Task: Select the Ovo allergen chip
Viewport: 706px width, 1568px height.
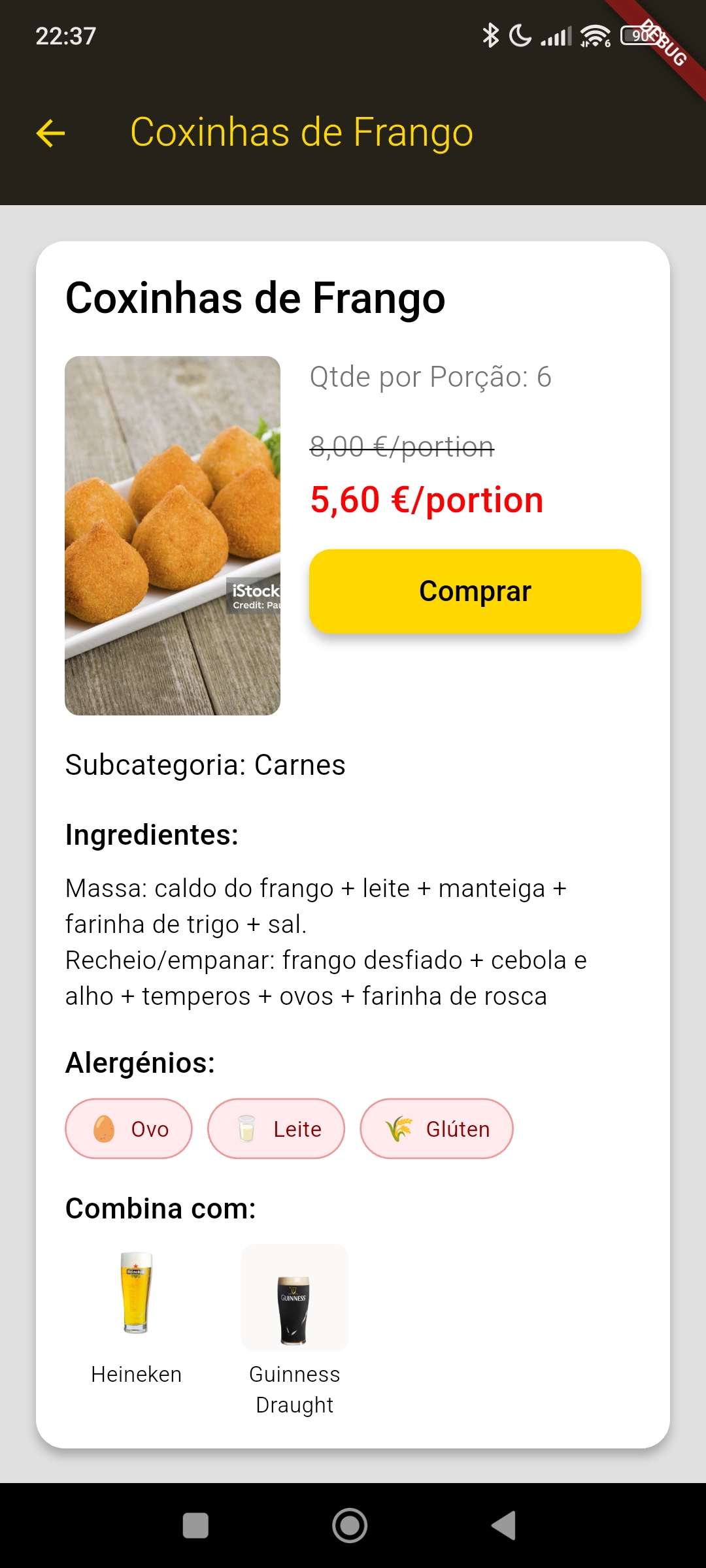Action: tap(128, 1128)
